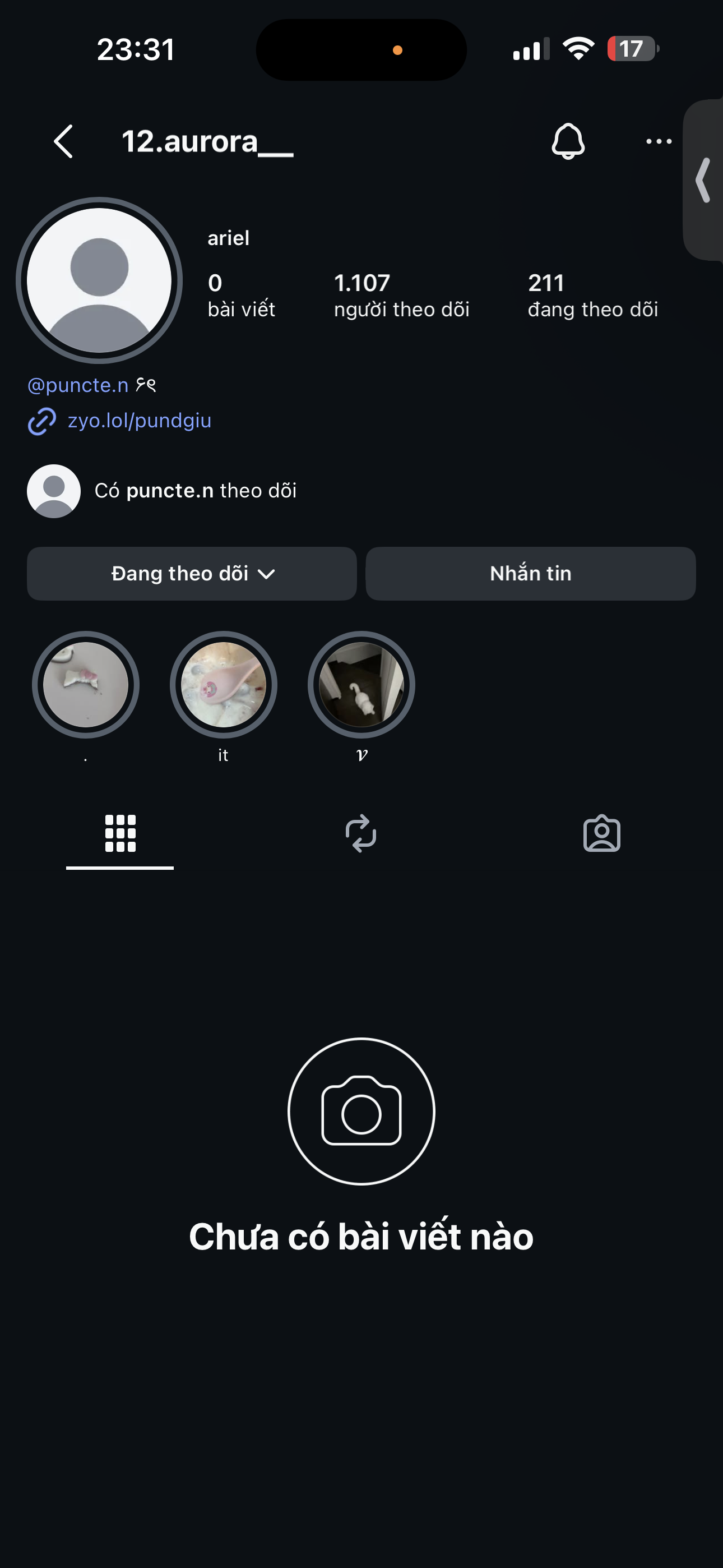Go back using the top-left arrow
The height and width of the screenshot is (1568, 723).
coord(63,141)
